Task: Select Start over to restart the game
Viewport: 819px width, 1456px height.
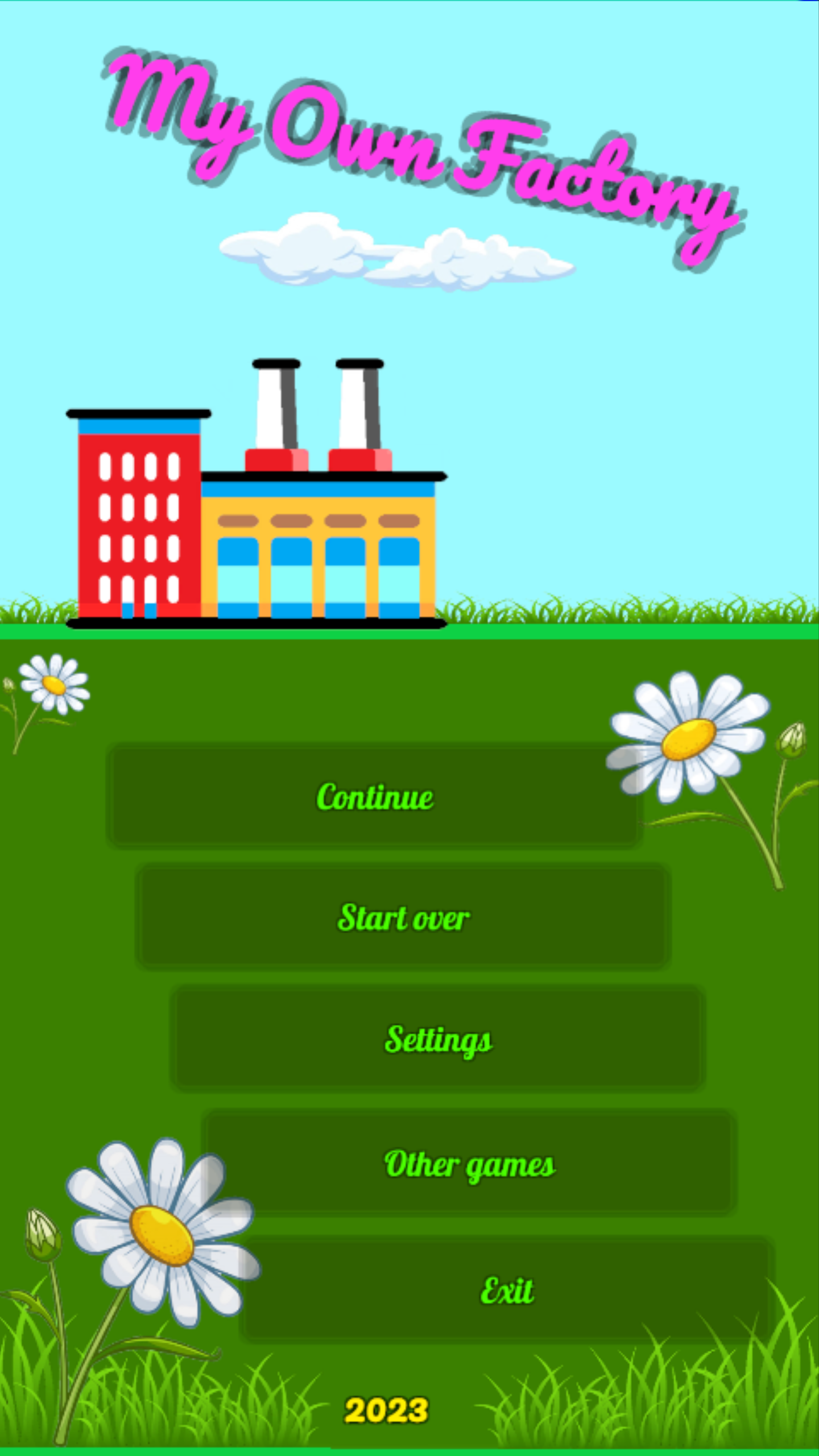Action: [403, 917]
